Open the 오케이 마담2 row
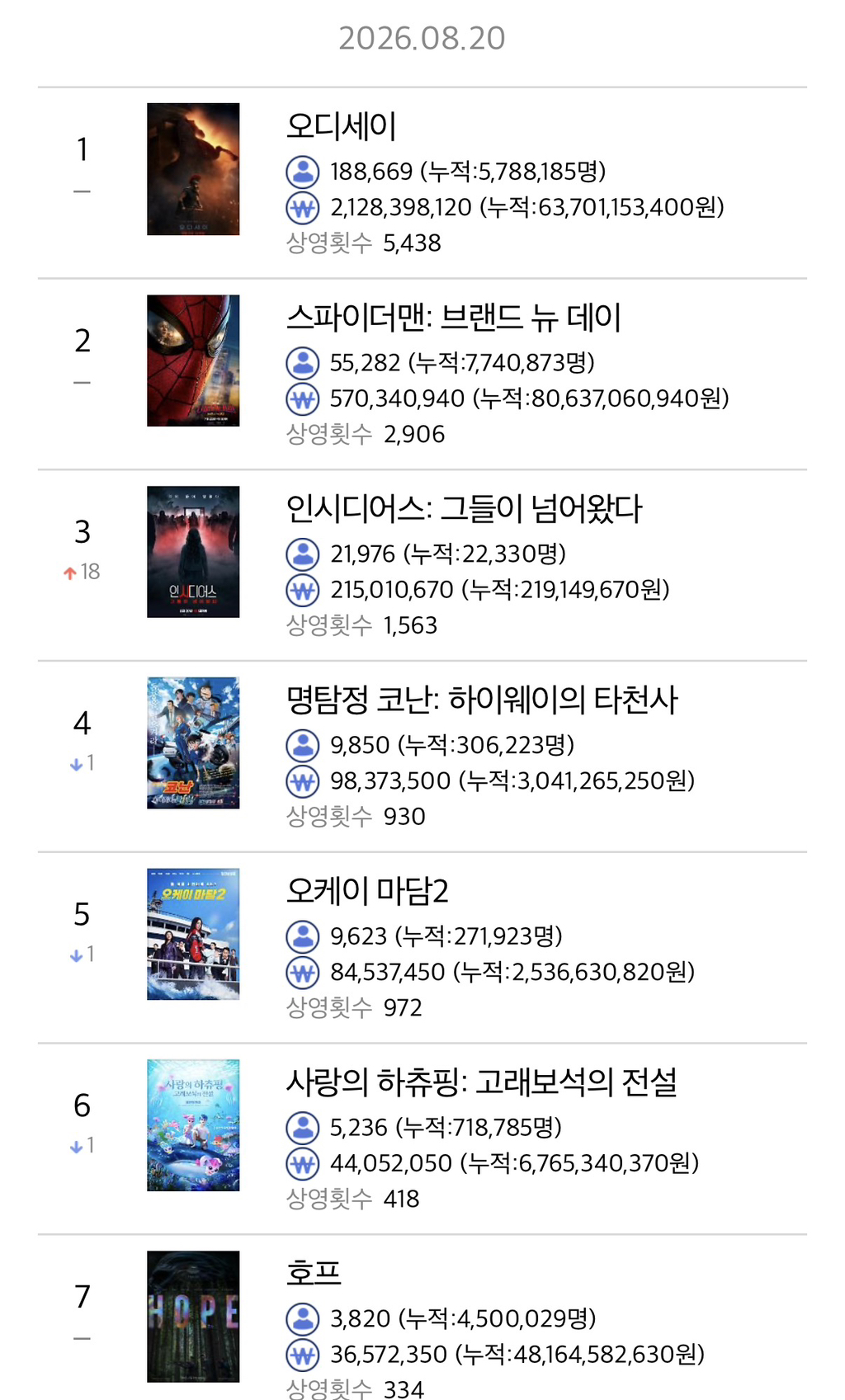This screenshot has width=845, height=1400. [x=422, y=948]
